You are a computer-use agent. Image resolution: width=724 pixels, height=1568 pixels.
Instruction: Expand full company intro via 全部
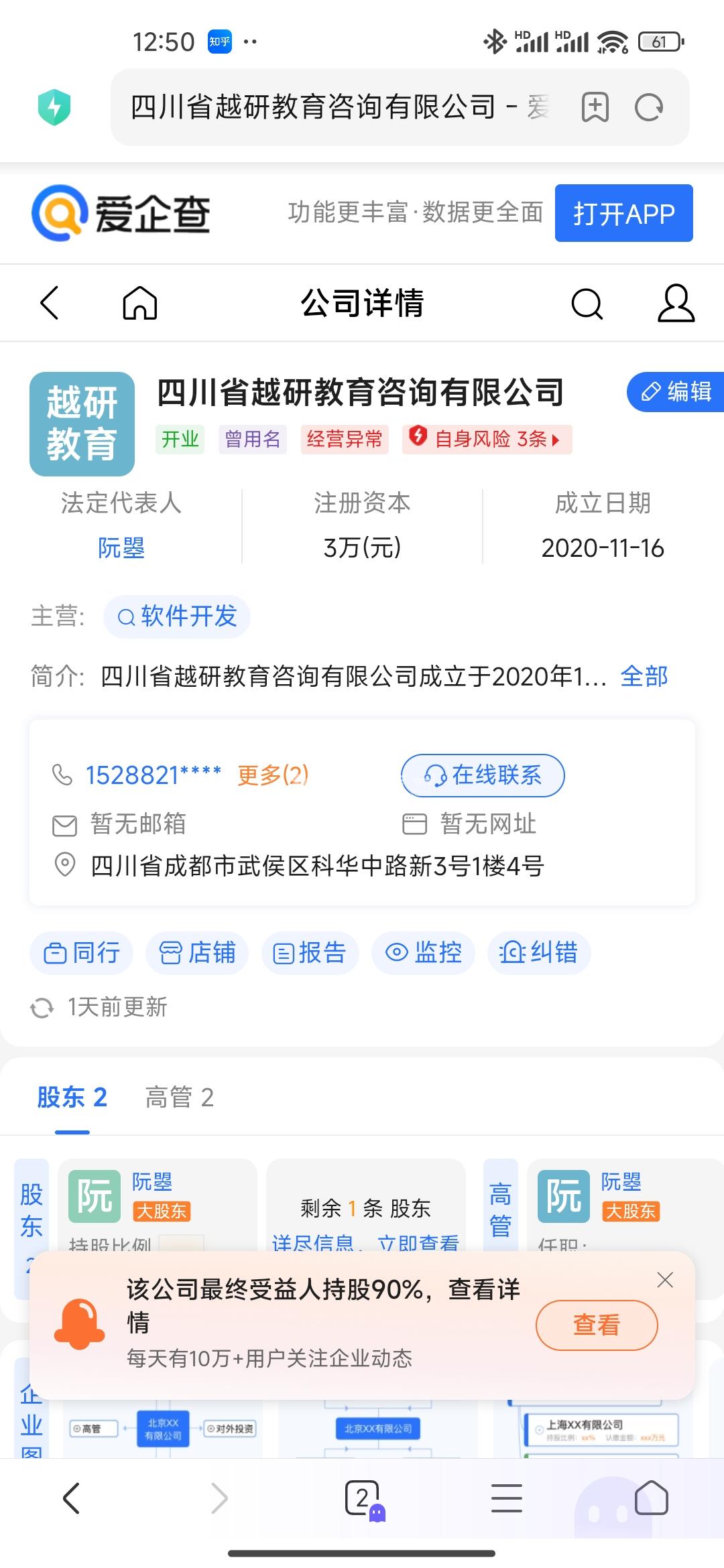(644, 677)
